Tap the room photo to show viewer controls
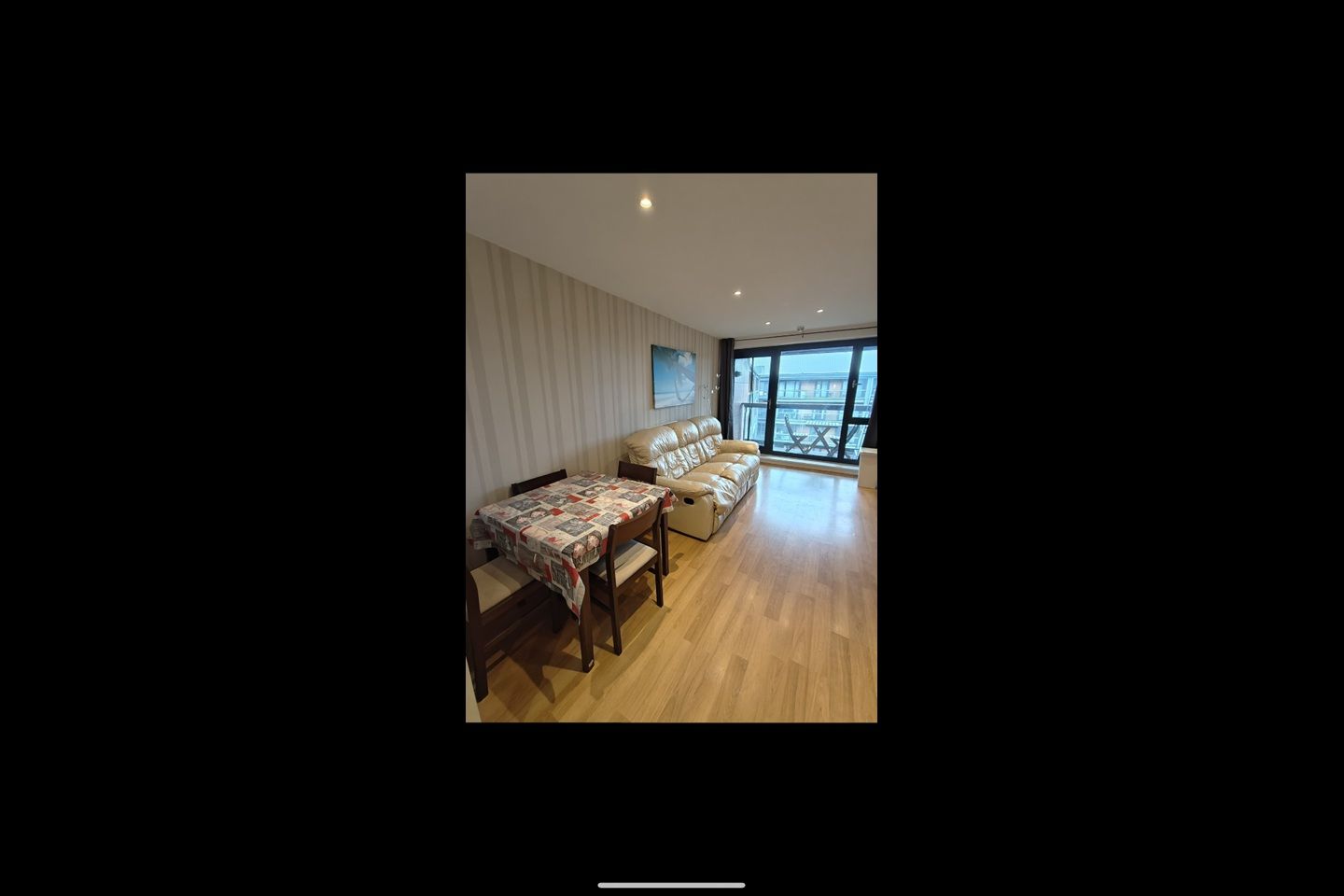 pyautogui.click(x=671, y=448)
